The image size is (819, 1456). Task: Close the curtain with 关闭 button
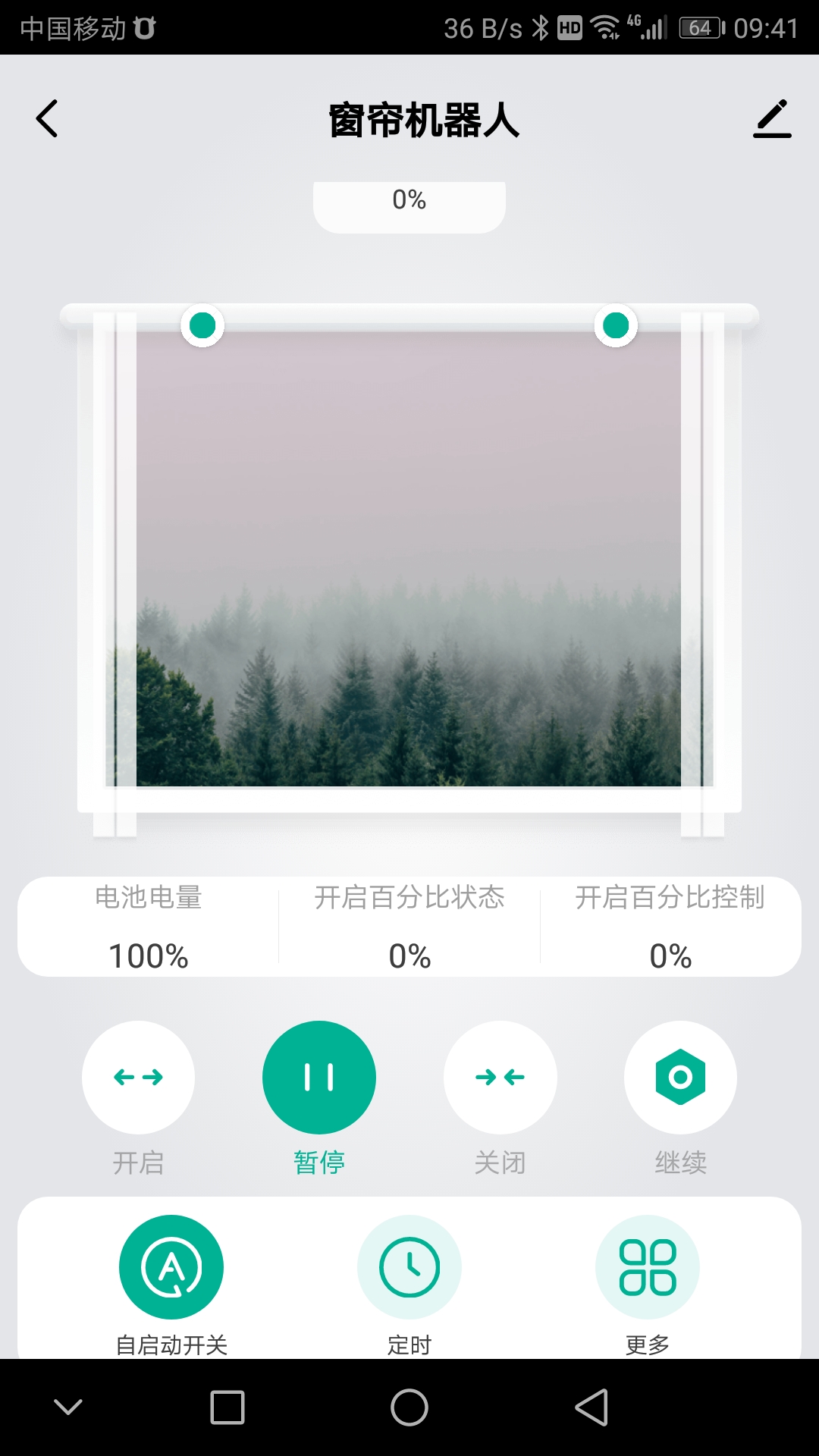500,1077
